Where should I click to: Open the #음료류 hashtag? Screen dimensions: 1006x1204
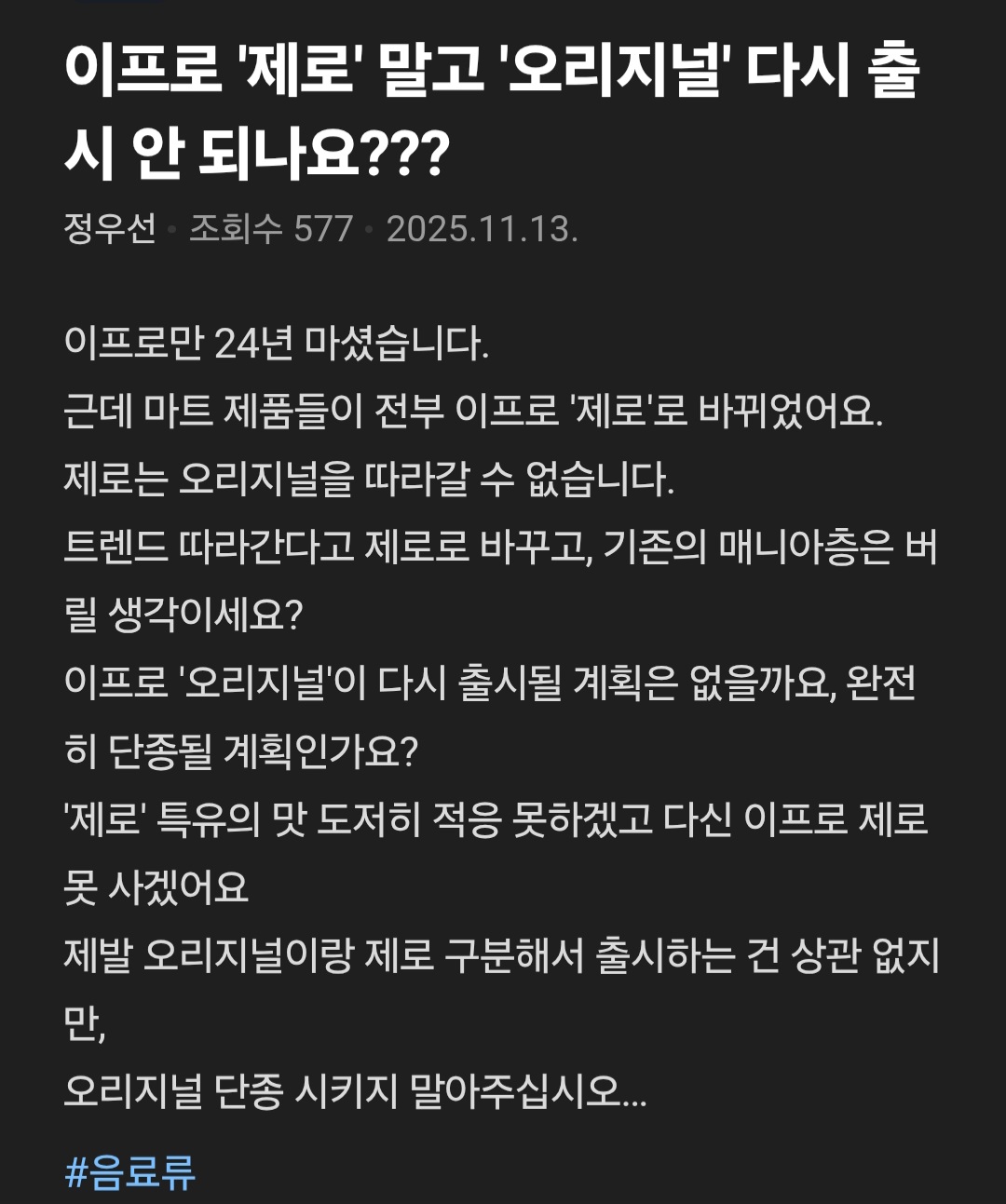point(130,1171)
